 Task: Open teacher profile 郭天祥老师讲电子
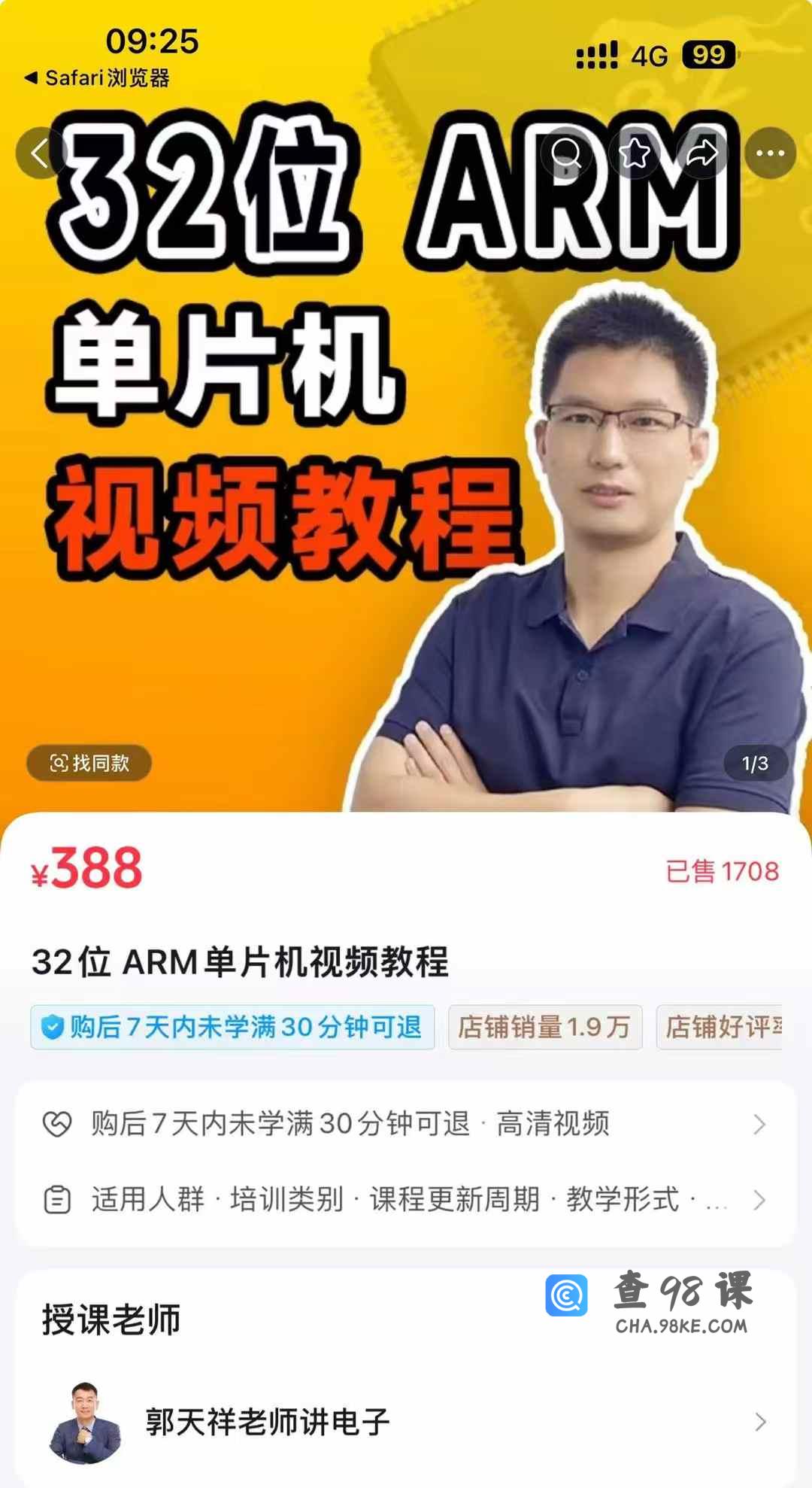(404, 1422)
